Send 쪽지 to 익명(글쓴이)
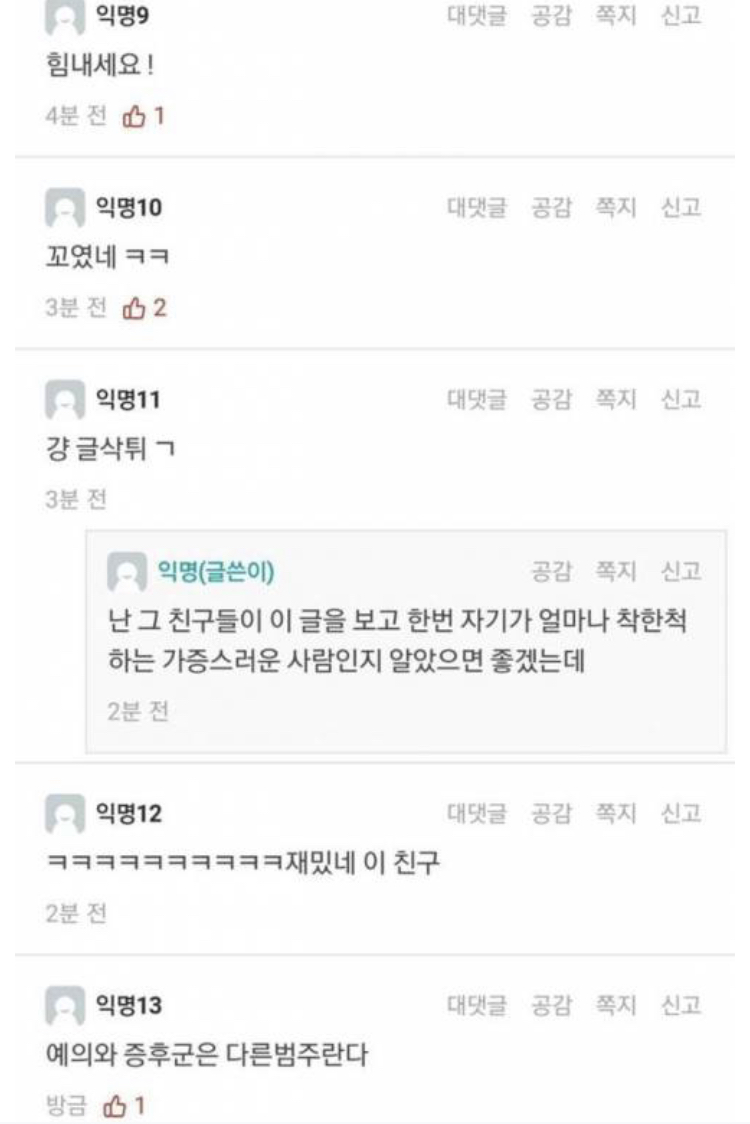This screenshot has width=750, height=1124. (616, 572)
